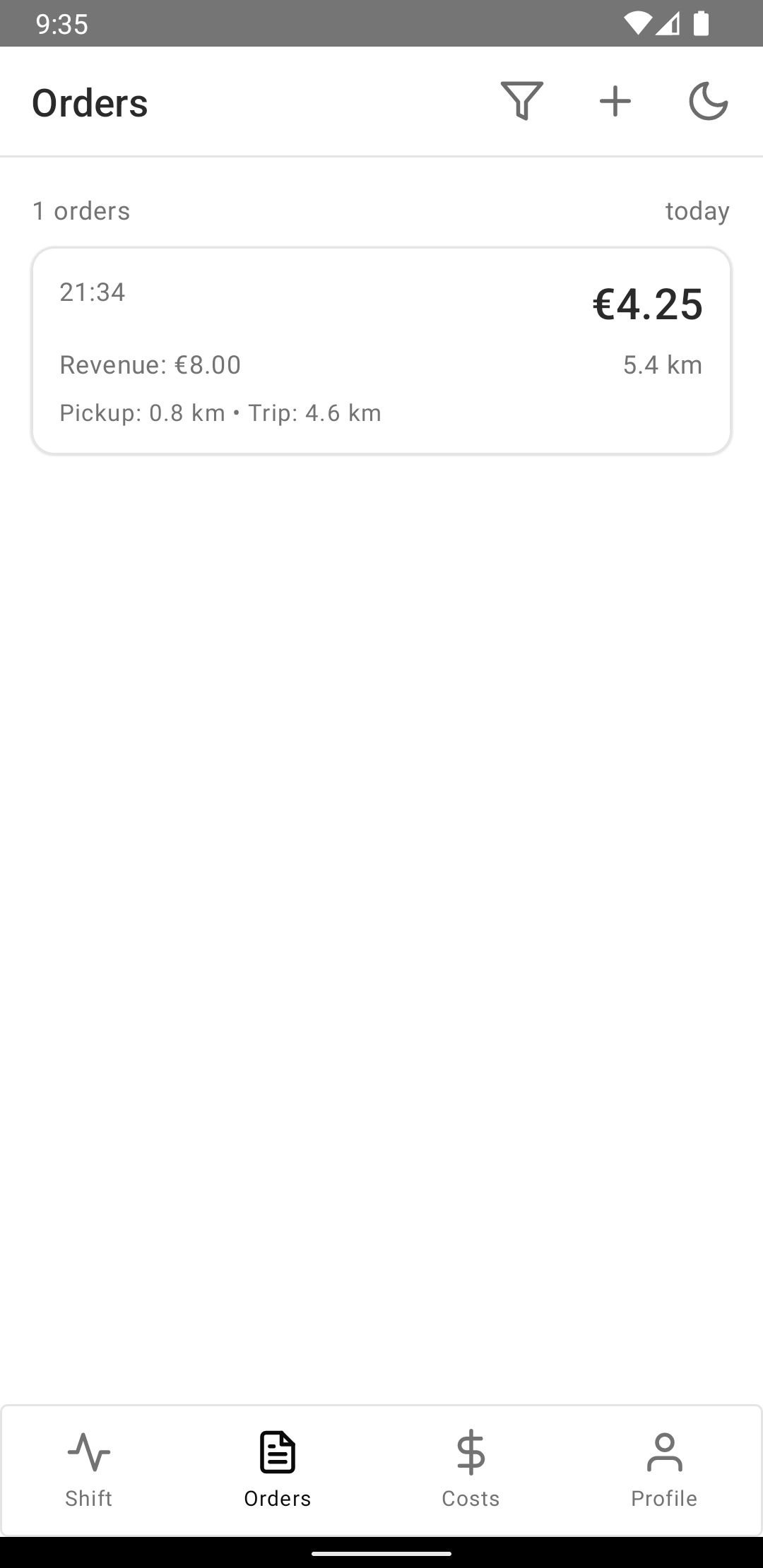763x1568 pixels.
Task: Tap the 5.4 km distance label
Action: 662,364
